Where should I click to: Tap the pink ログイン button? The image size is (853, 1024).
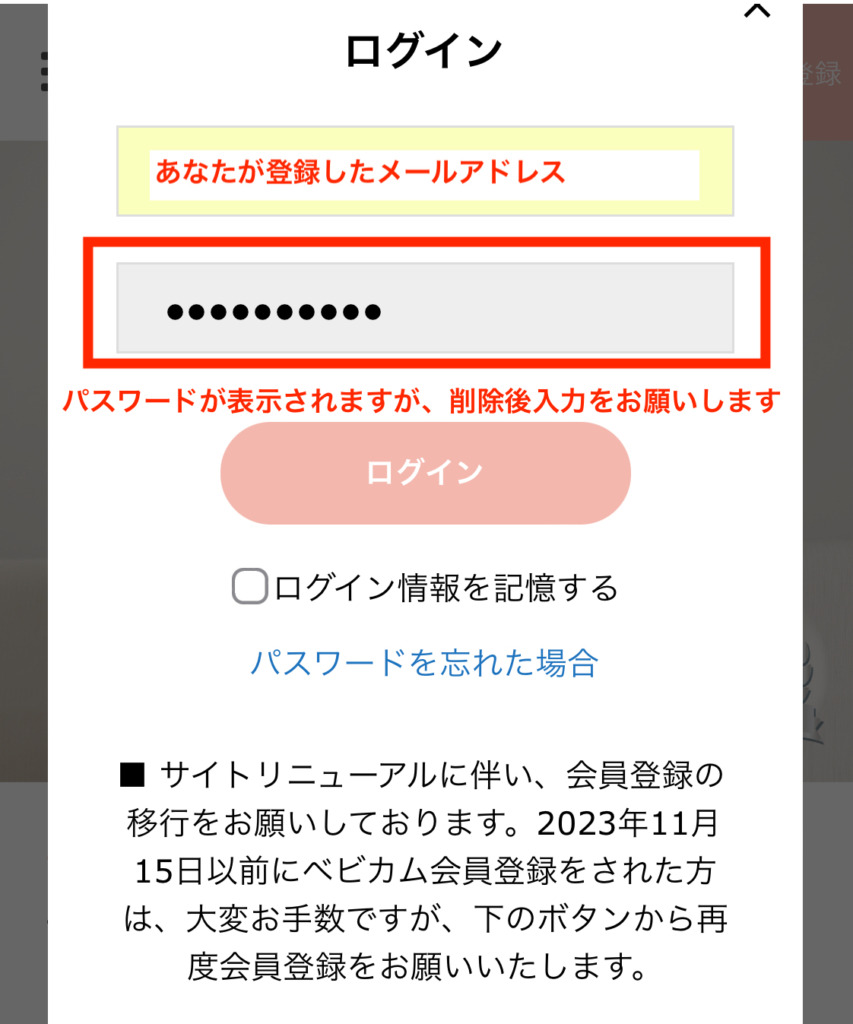pyautogui.click(x=425, y=473)
